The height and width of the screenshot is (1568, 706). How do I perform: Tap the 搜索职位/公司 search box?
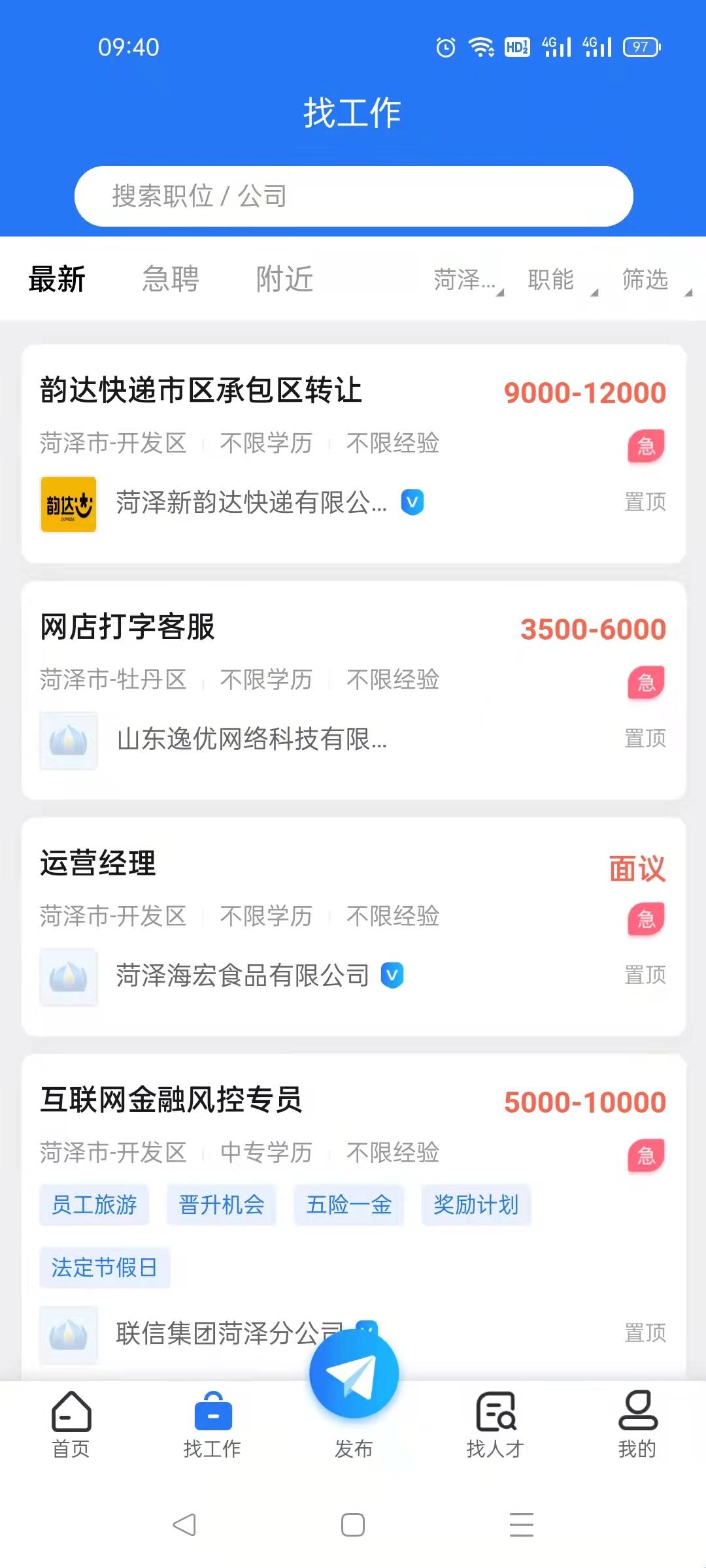click(353, 196)
